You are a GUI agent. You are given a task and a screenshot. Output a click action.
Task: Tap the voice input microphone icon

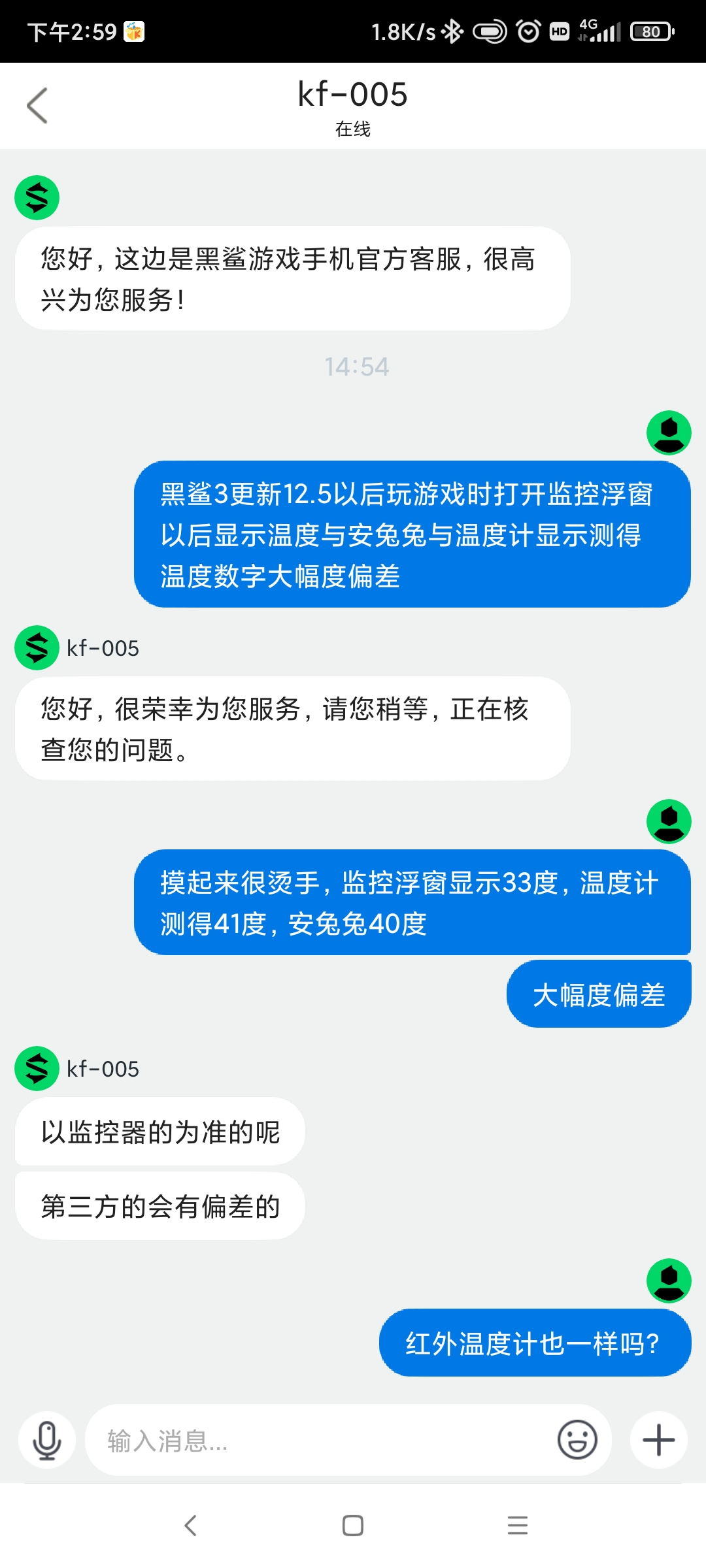tap(47, 1440)
